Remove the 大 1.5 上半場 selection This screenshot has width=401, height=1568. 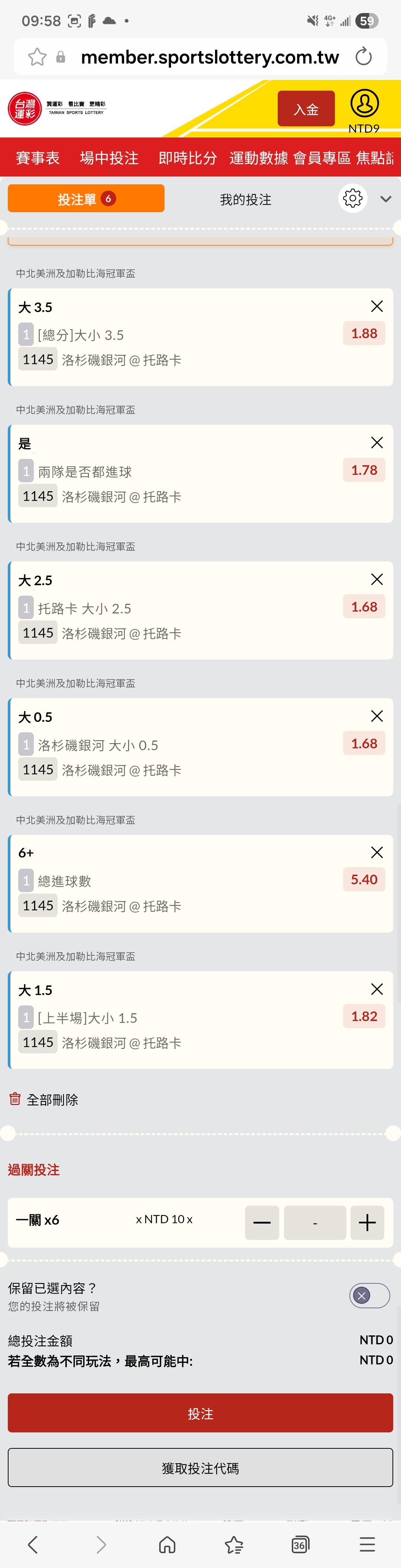click(377, 989)
